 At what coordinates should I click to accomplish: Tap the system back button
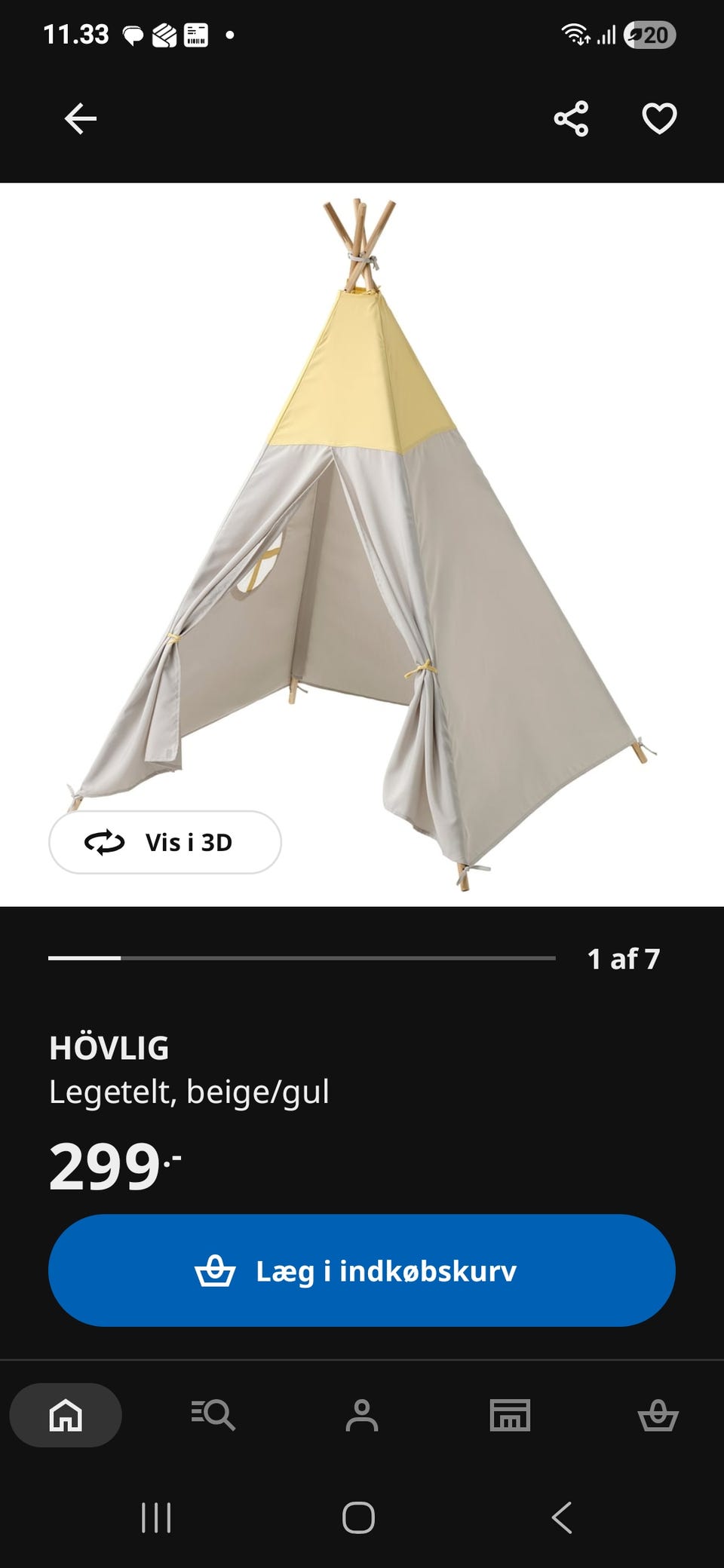562,1517
